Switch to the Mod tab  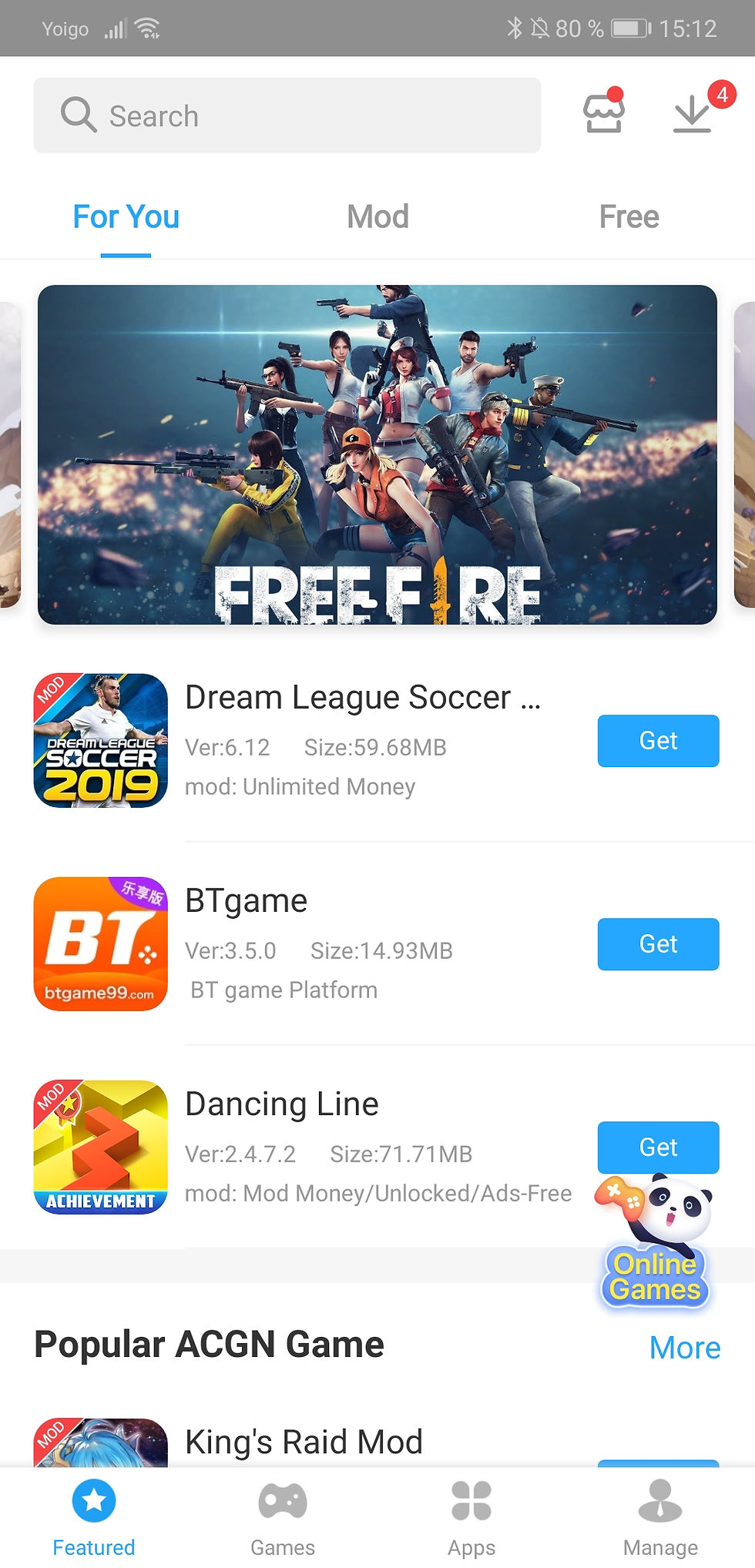click(x=377, y=217)
